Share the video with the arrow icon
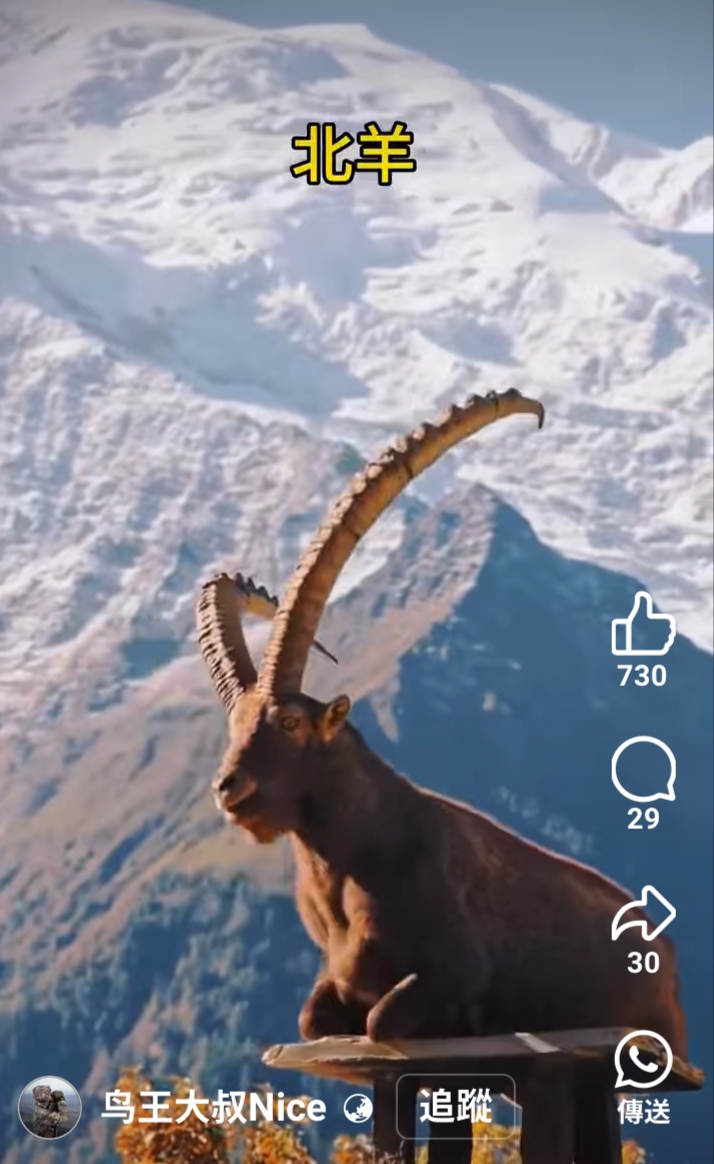 point(643,913)
